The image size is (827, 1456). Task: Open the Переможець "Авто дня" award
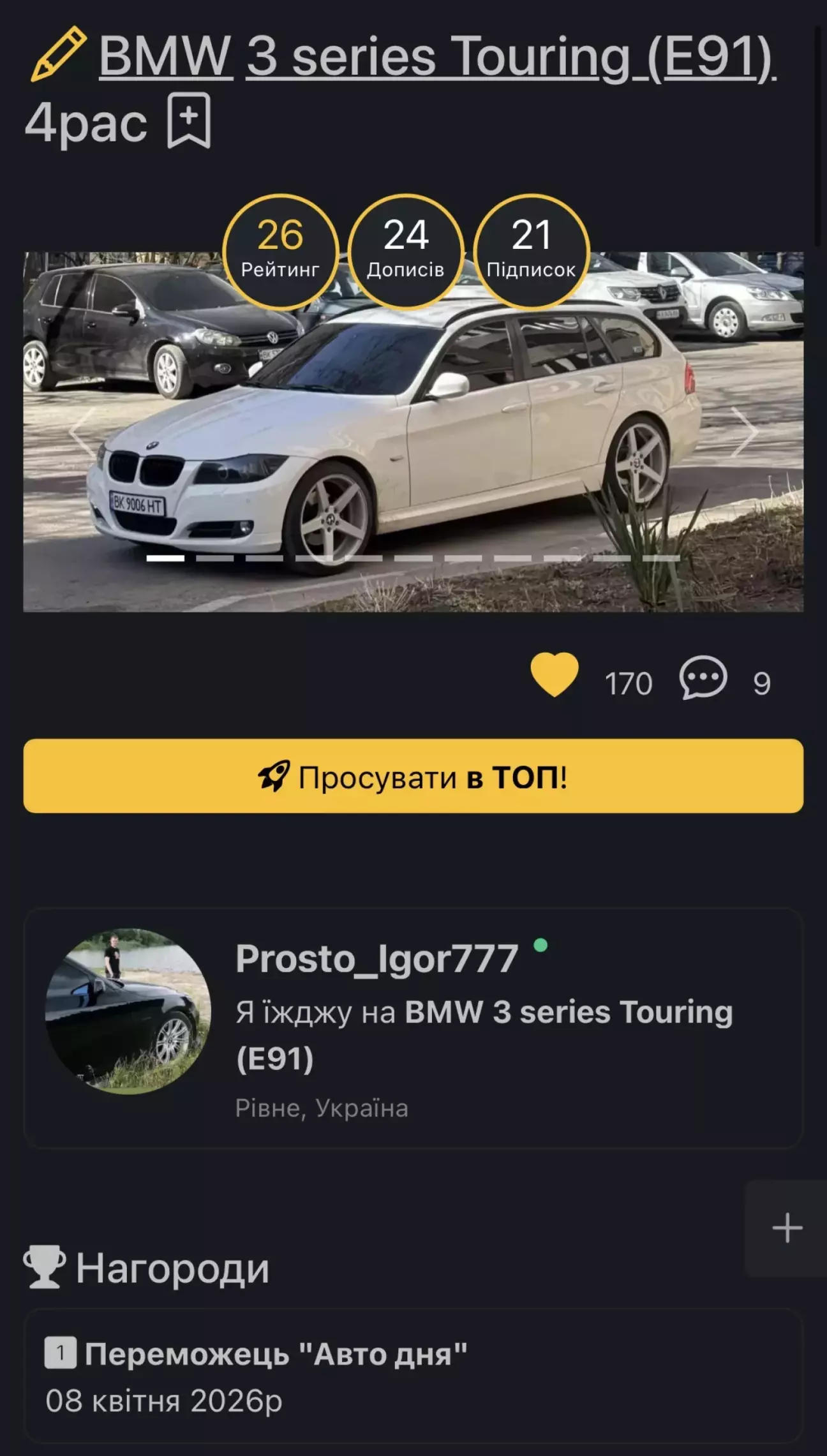276,1354
